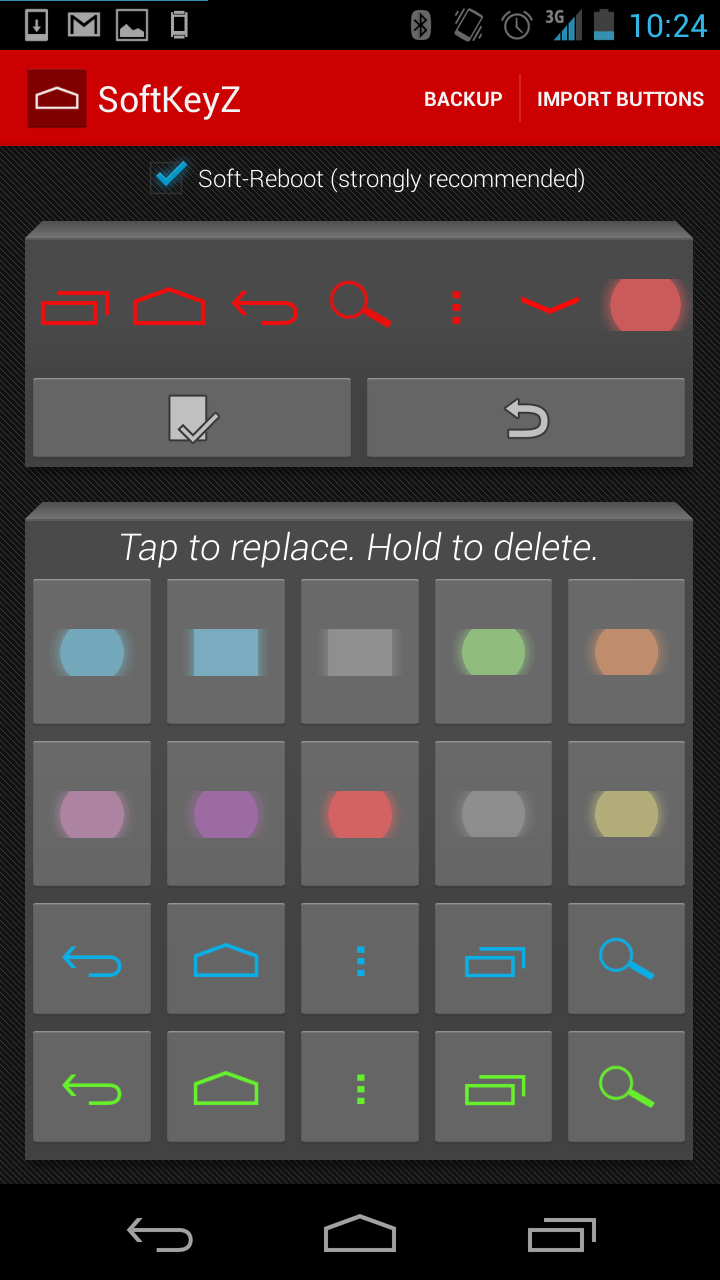Screen dimensions: 720x1280
Task: Open recent apps from the navigation bar
Action: pyautogui.click(x=561, y=1234)
